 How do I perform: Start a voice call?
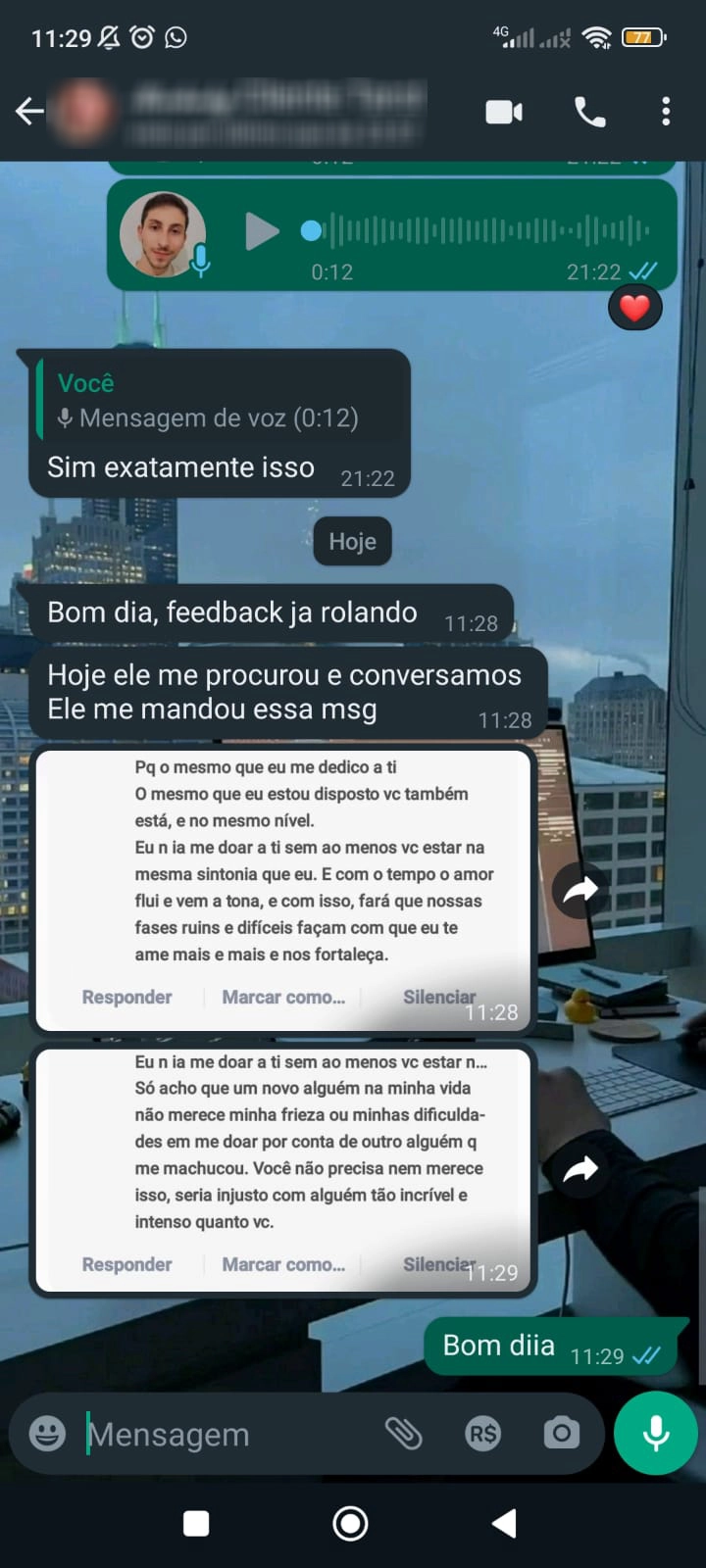pos(589,112)
